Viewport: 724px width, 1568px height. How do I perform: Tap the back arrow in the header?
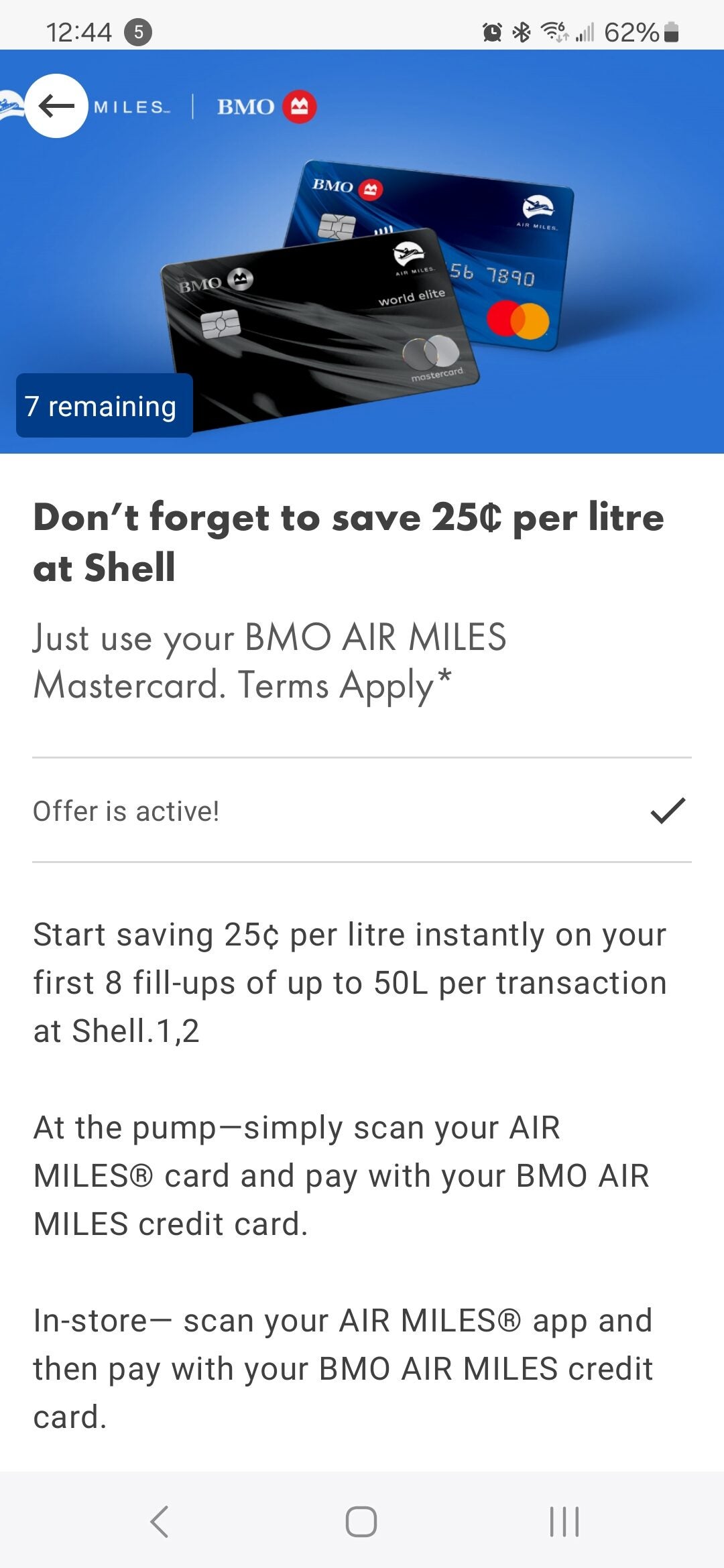click(56, 106)
